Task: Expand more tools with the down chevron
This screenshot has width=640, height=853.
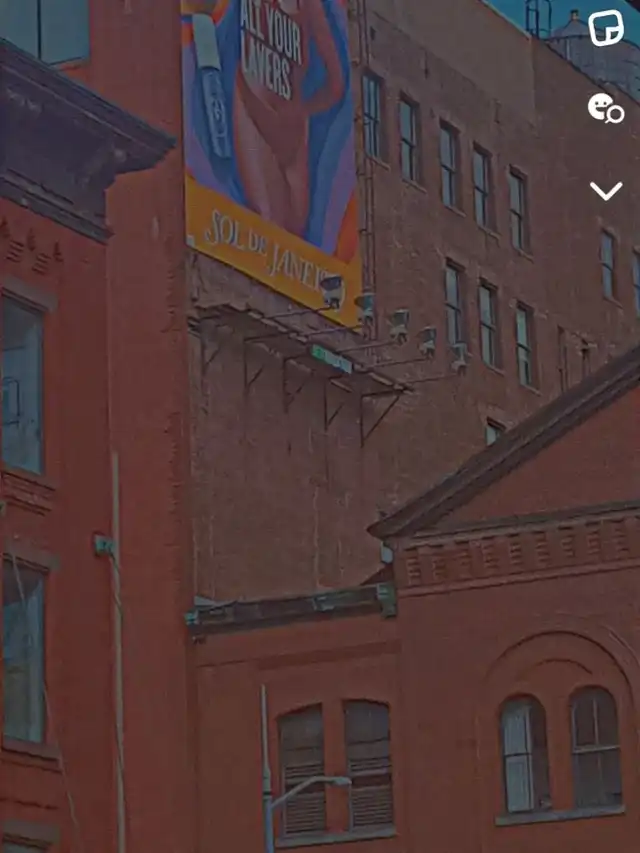Action: point(606,191)
